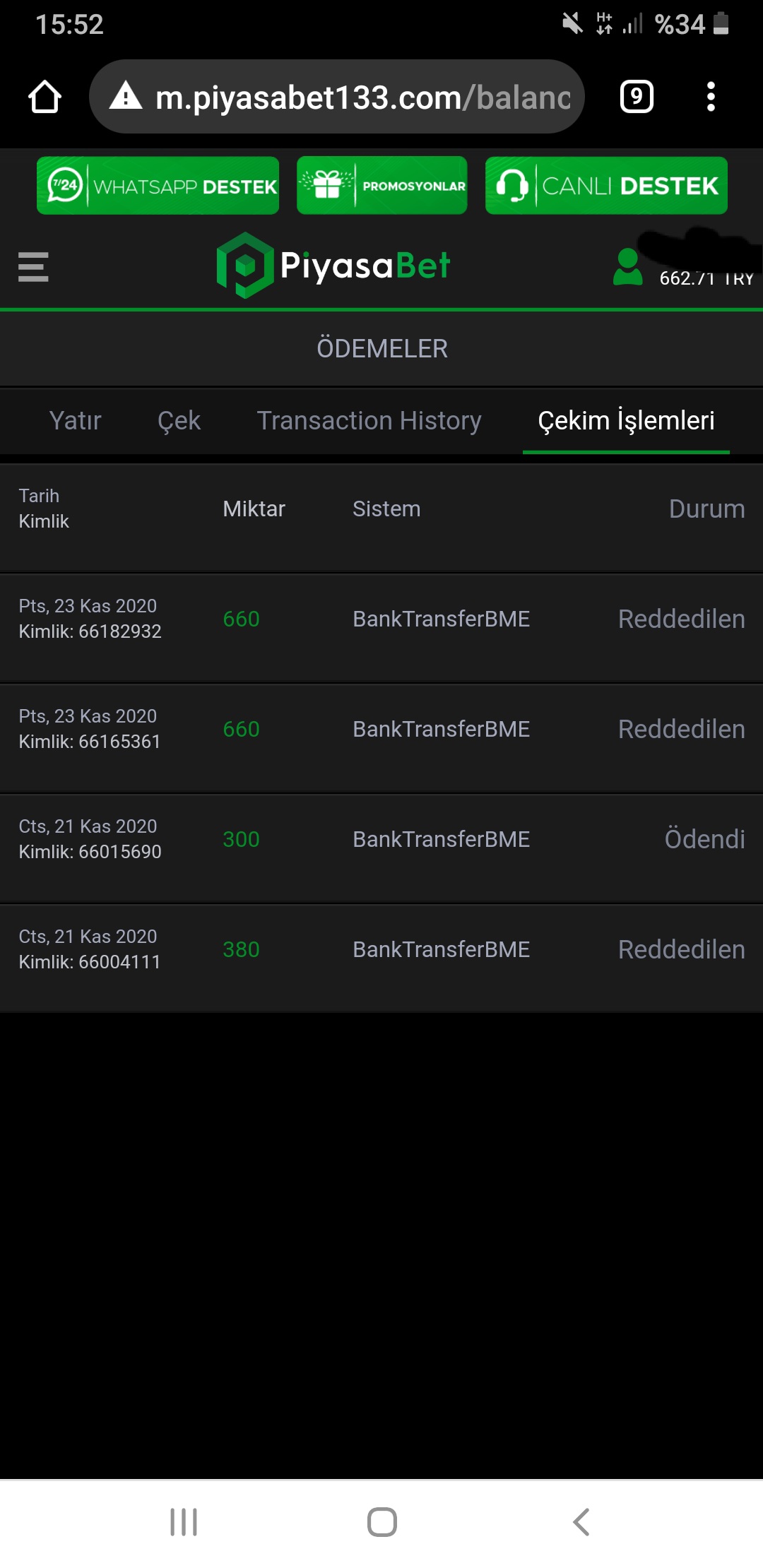Open the Promosyonlar banner button
This screenshot has height=1568, width=763.
[x=381, y=186]
